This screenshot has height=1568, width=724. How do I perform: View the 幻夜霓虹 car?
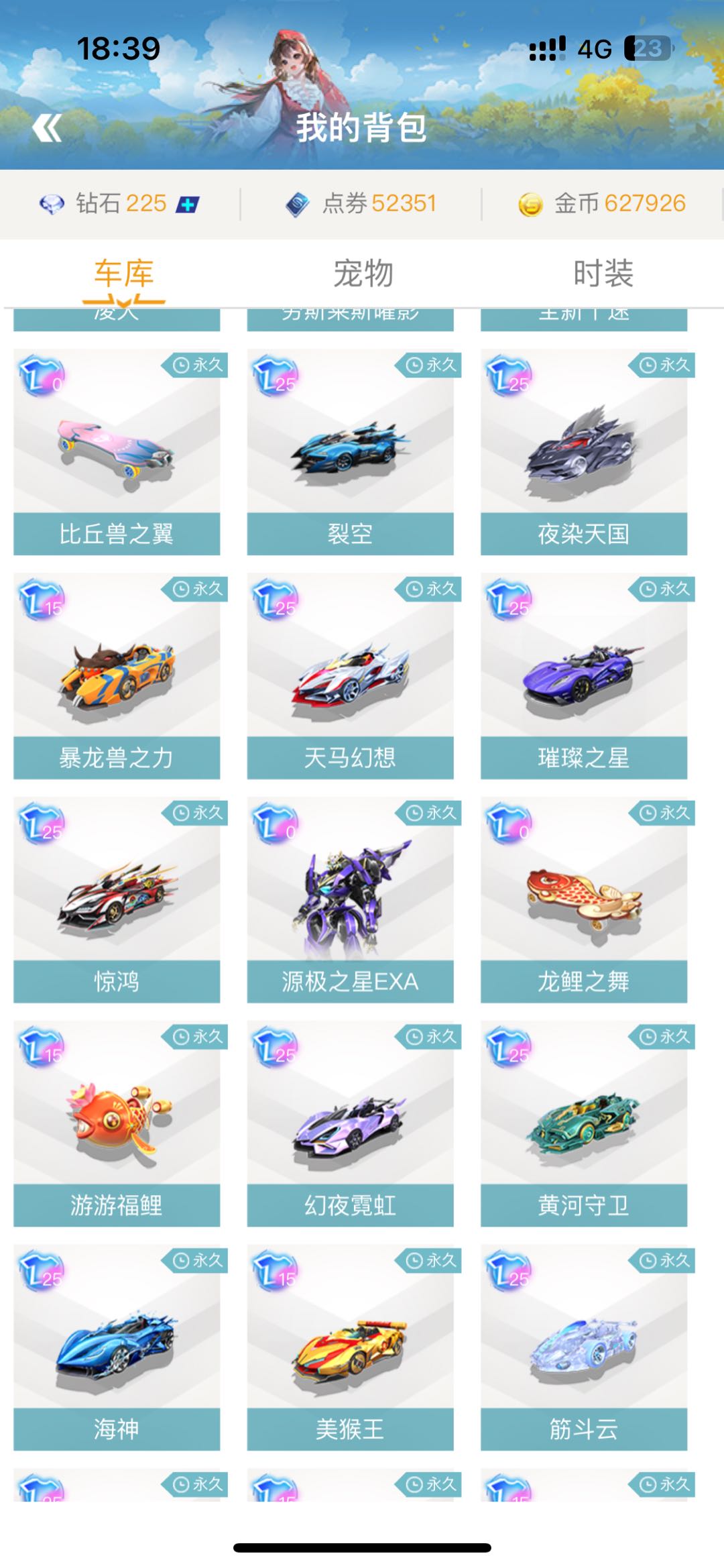[350, 1123]
